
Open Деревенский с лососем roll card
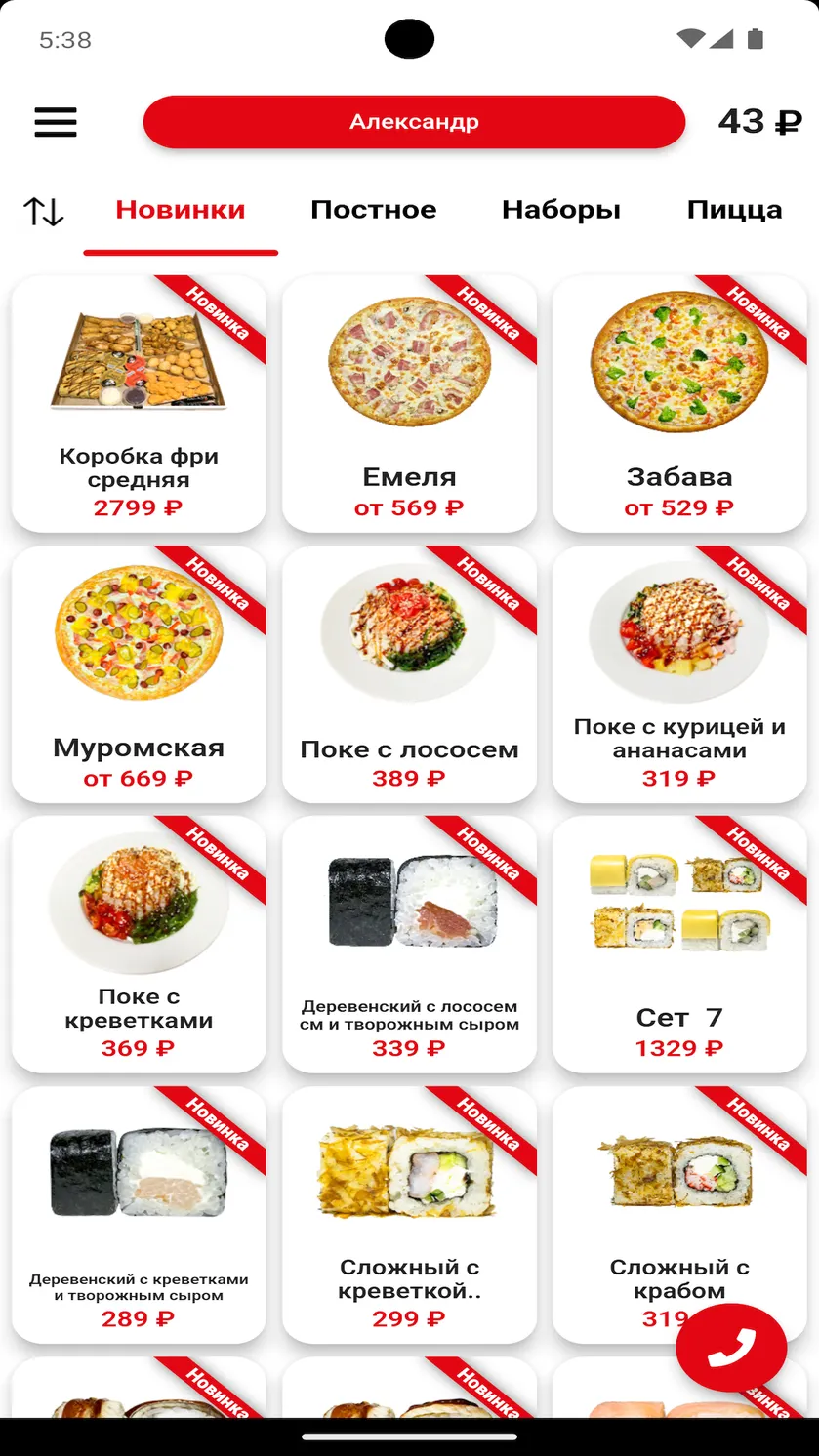point(409,944)
